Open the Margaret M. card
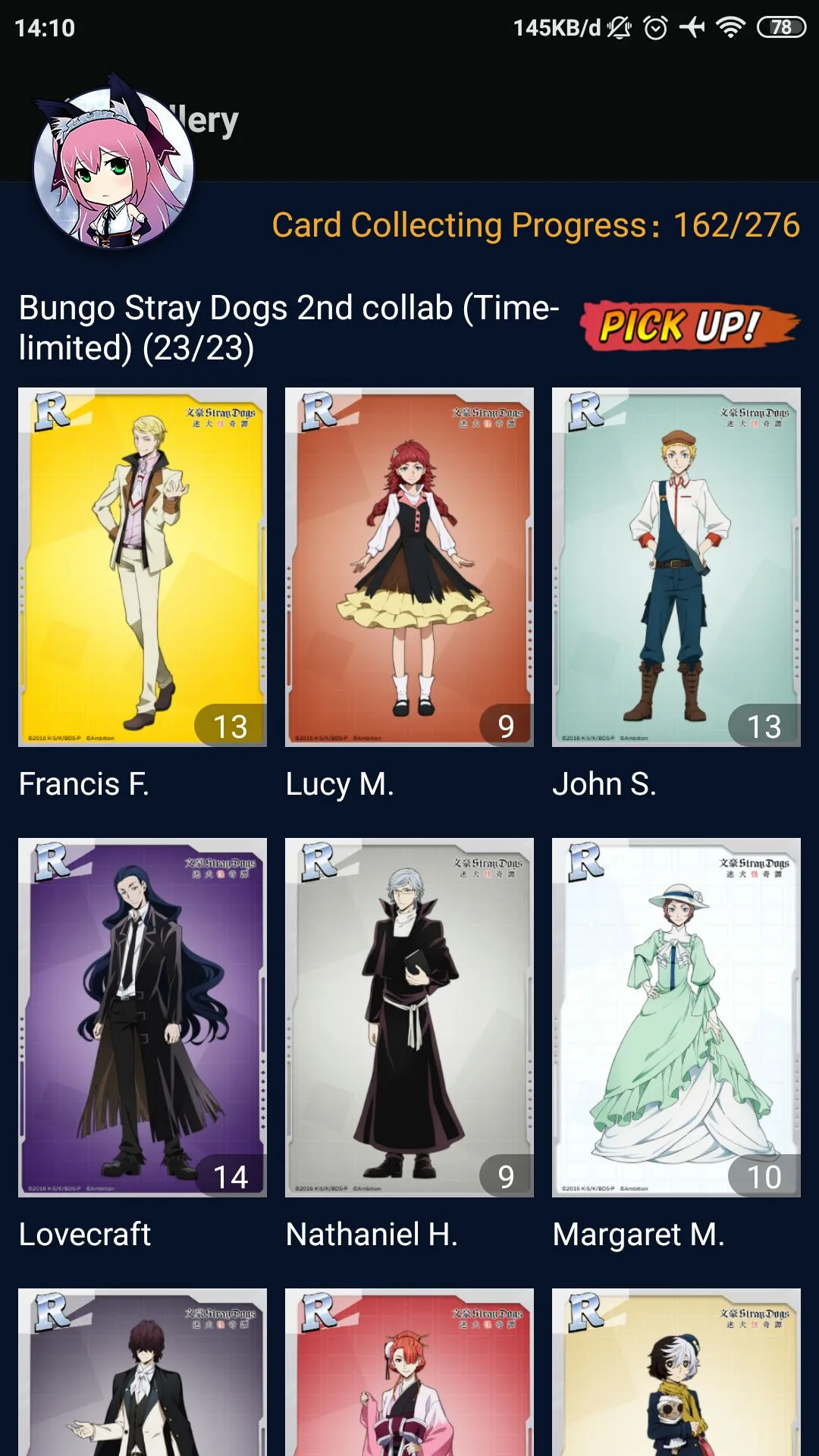The width and height of the screenshot is (819, 1456). (x=676, y=1018)
